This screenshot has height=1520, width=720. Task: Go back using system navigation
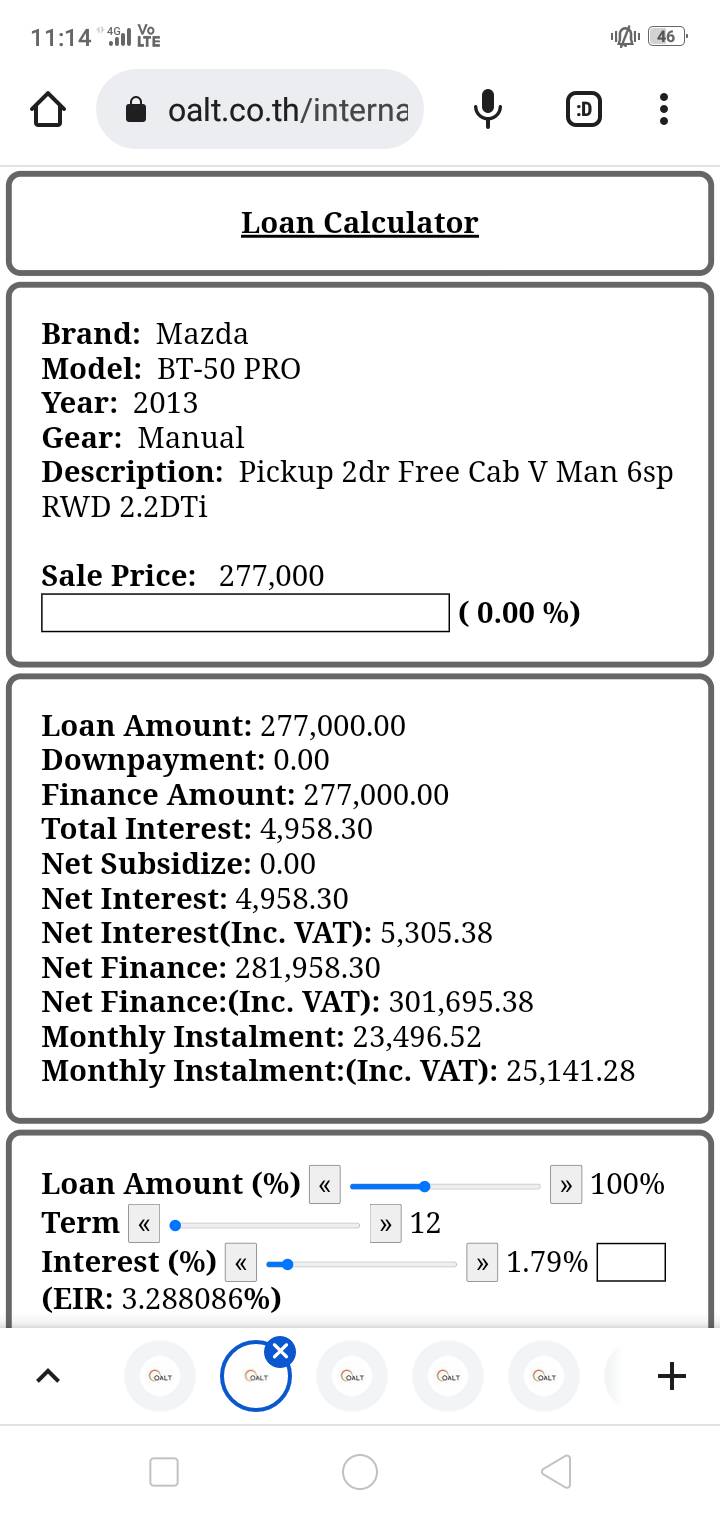(556, 1471)
